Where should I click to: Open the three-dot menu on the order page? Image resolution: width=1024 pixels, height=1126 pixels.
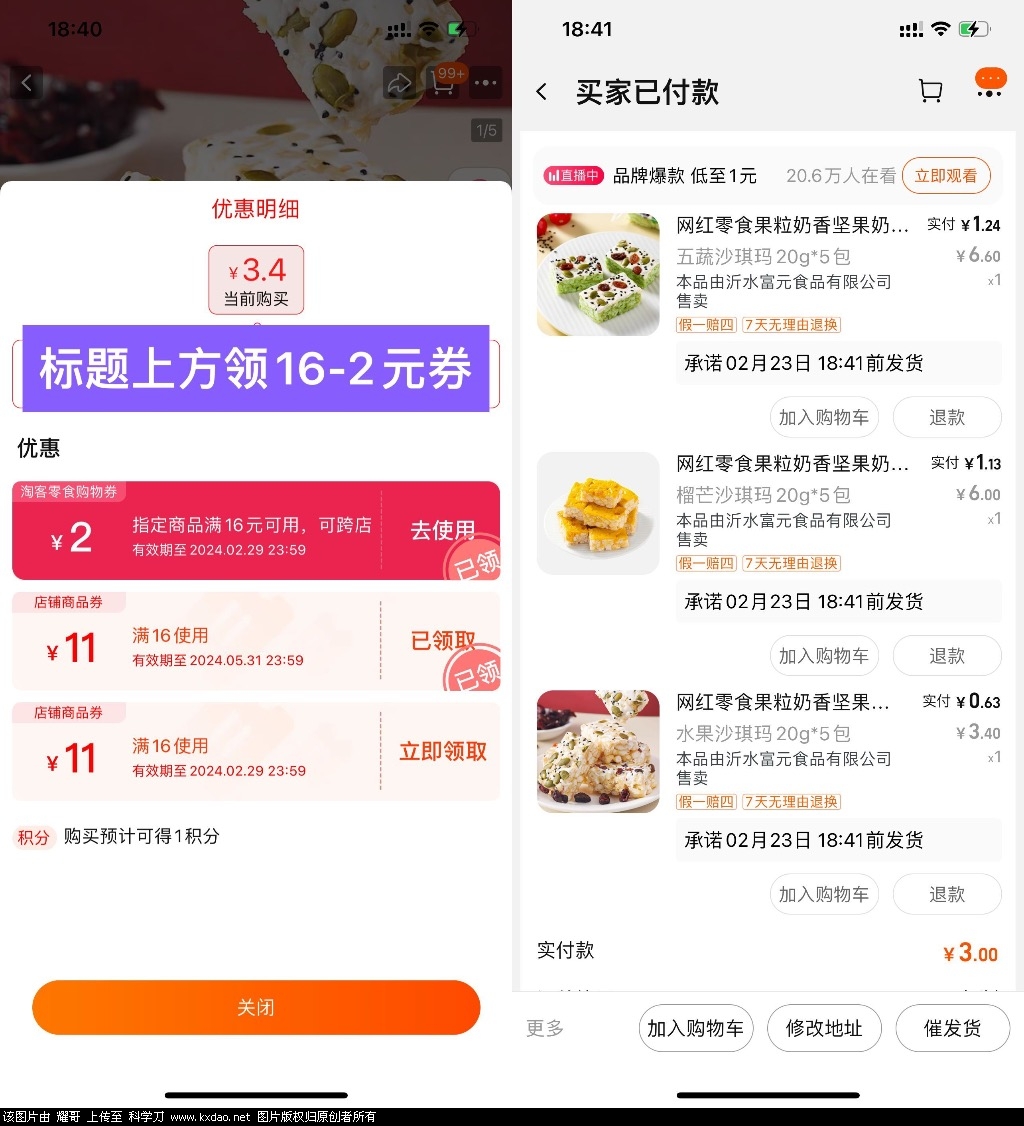[989, 93]
